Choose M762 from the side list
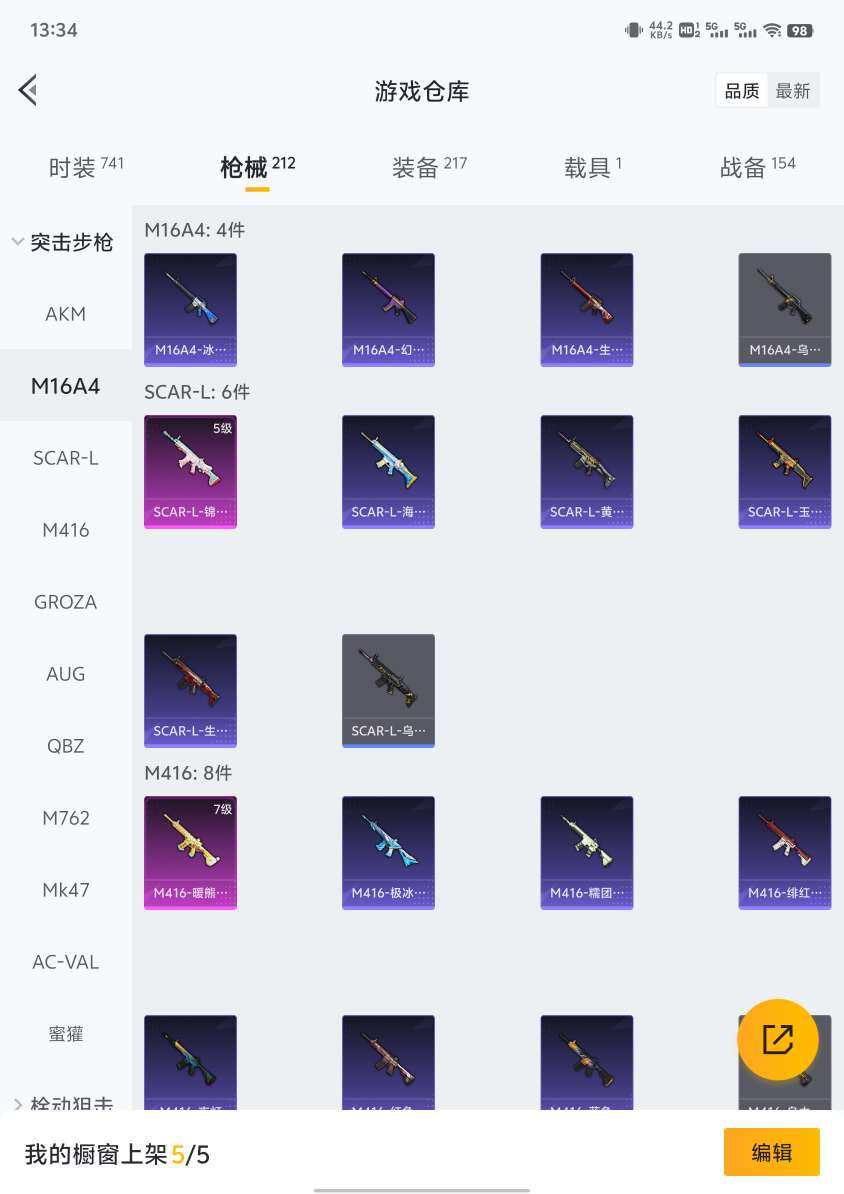The image size is (844, 1194). [x=65, y=818]
